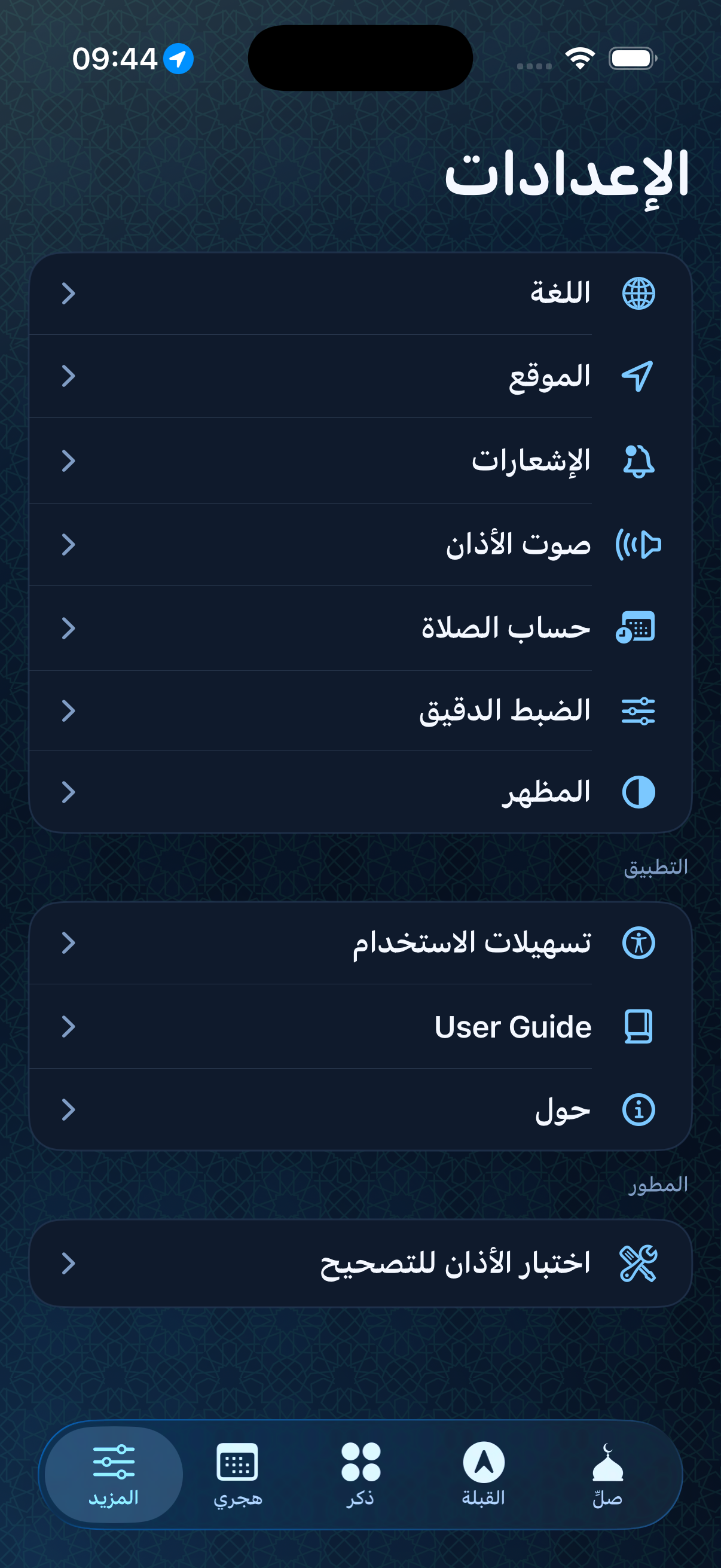Image resolution: width=721 pixels, height=1568 pixels.
Task: Open الموقع details via its chevron
Action: click(x=69, y=377)
